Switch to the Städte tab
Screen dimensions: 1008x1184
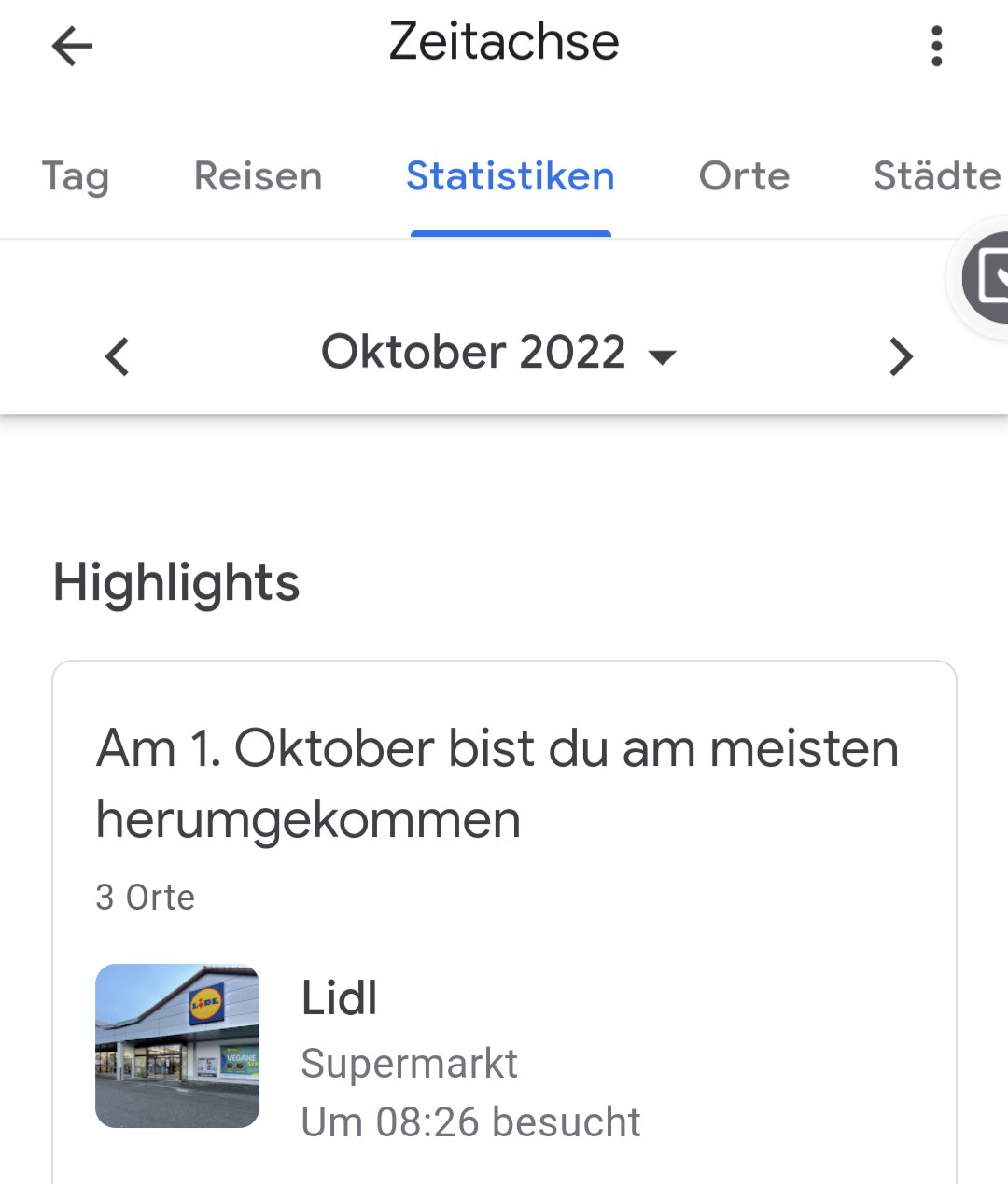pyautogui.click(x=936, y=176)
